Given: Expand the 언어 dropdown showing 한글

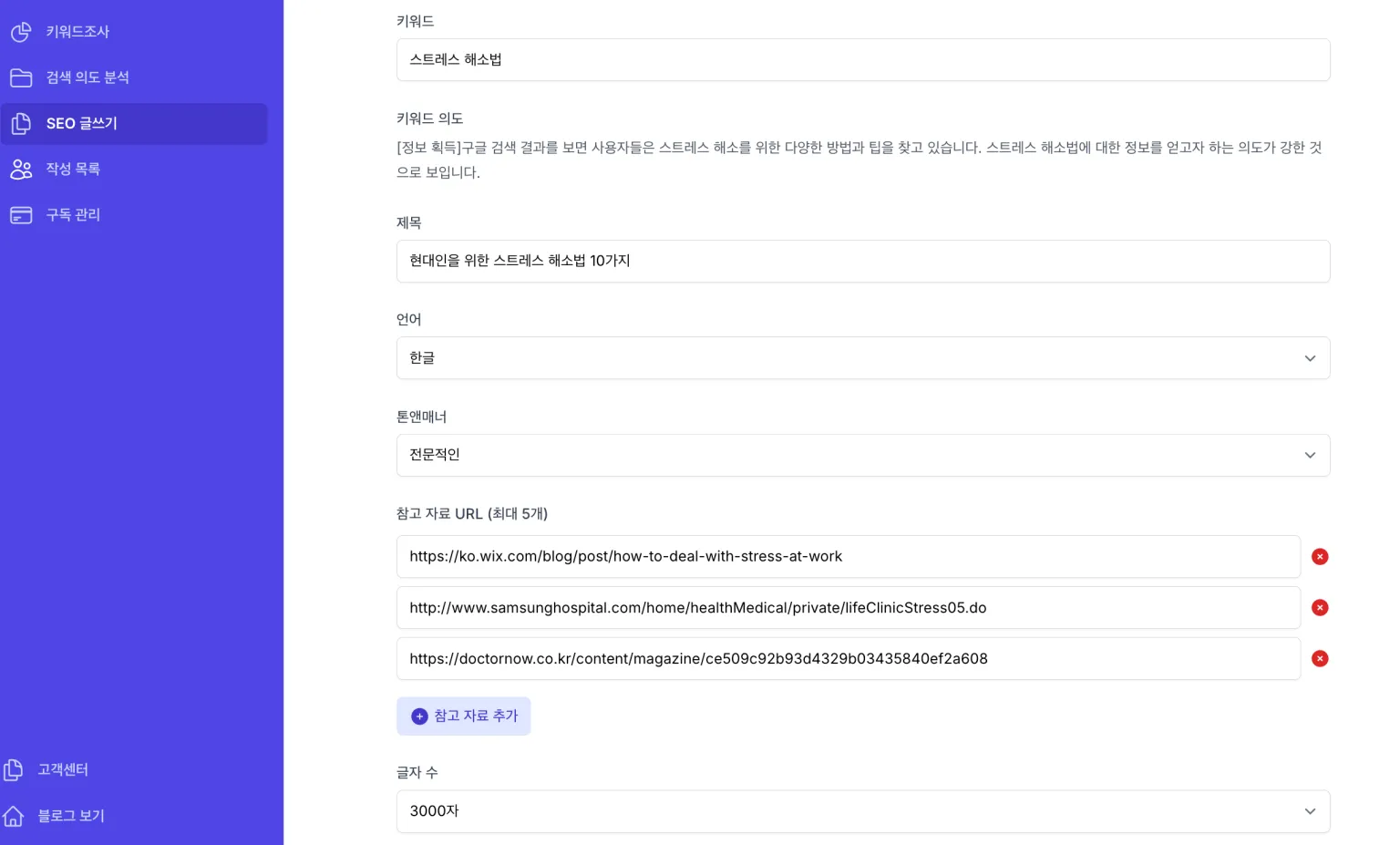Looking at the screenshot, I should 863,358.
